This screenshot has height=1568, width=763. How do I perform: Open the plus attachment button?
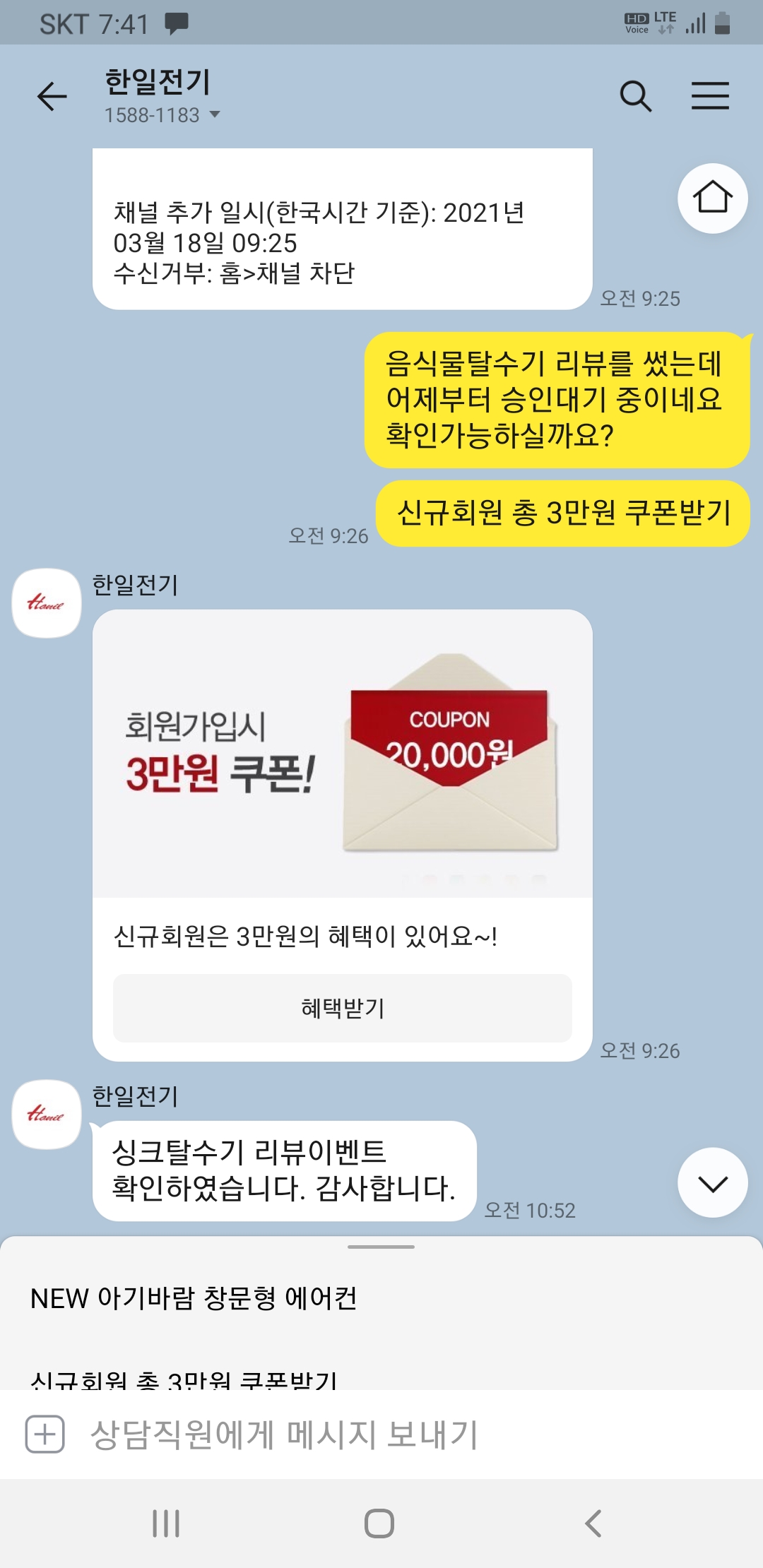click(x=45, y=1435)
